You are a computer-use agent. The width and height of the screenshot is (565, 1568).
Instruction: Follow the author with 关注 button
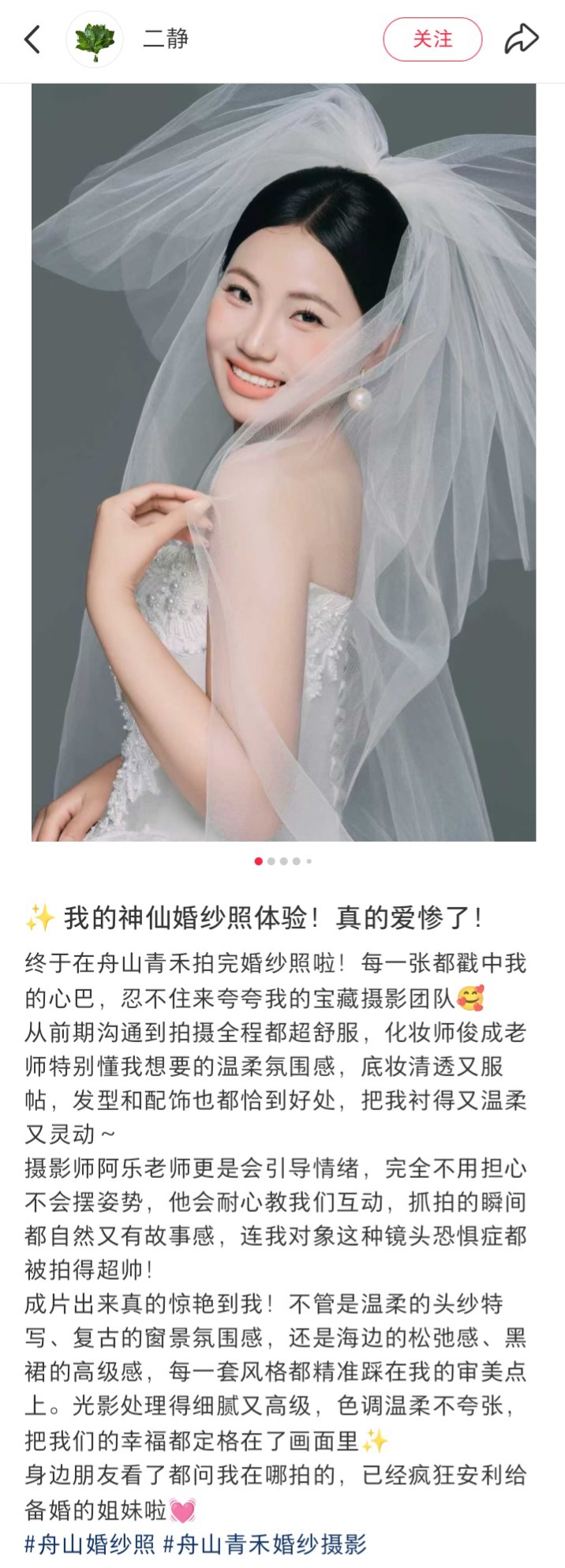[x=432, y=39]
